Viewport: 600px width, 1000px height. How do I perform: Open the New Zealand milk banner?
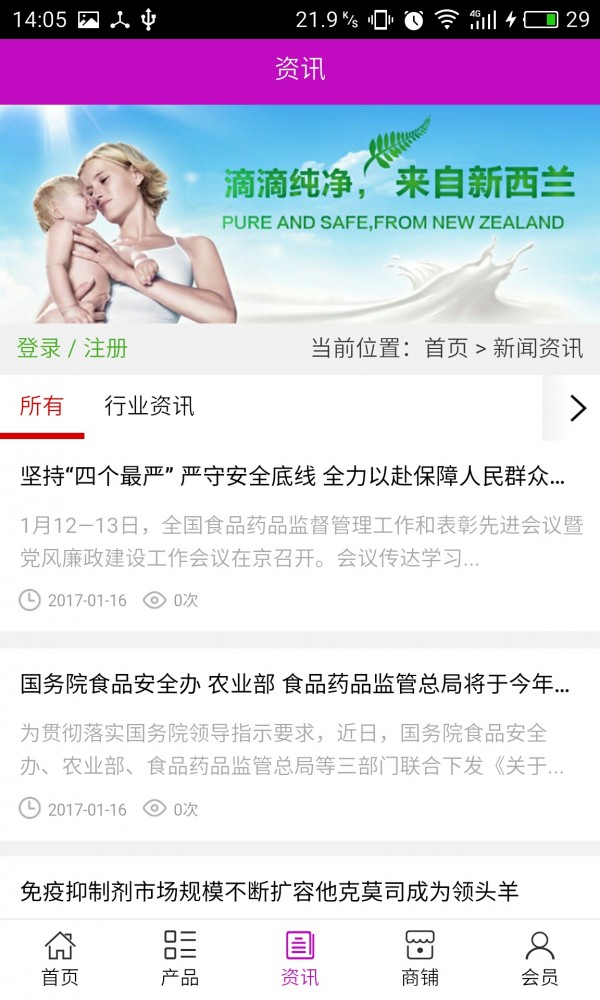(300, 214)
